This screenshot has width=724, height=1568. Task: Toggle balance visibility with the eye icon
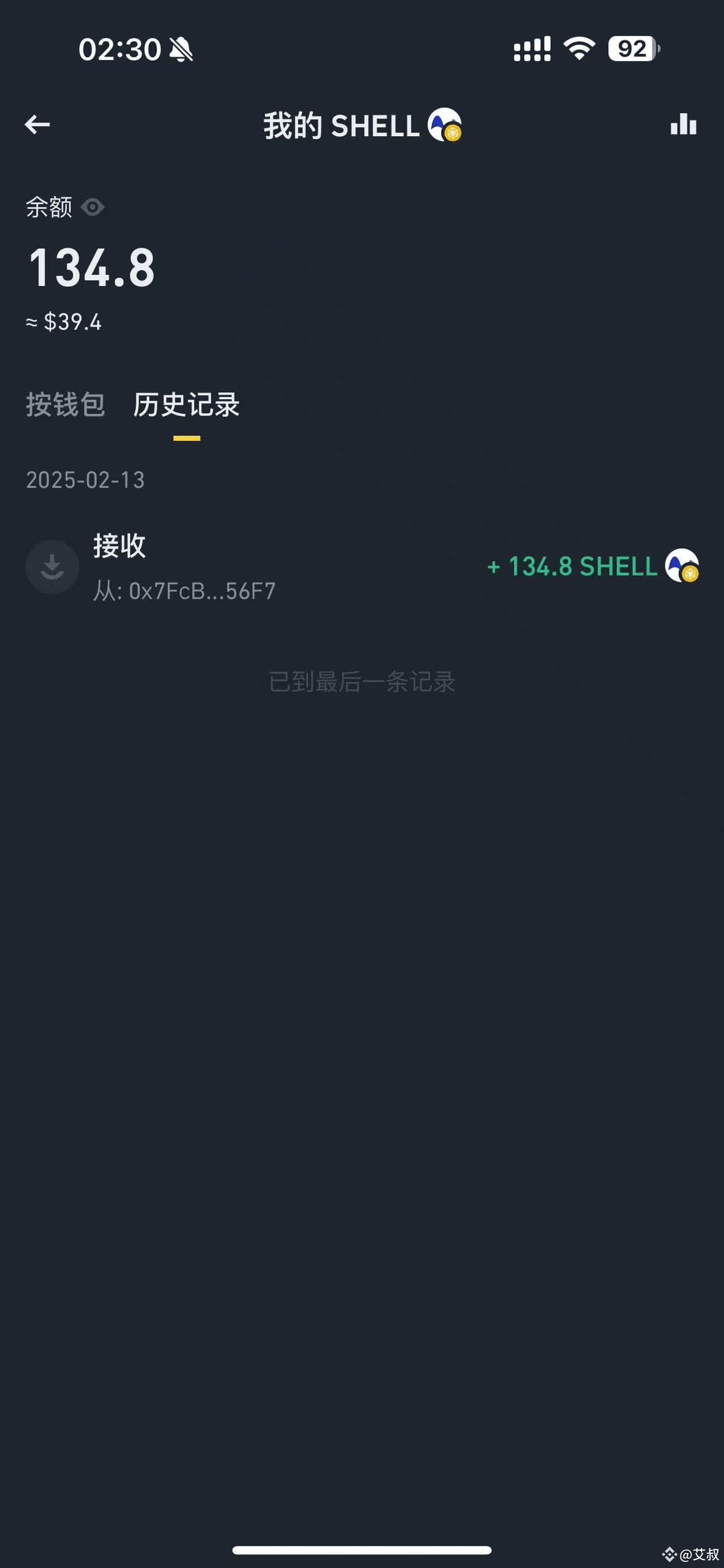(x=93, y=207)
